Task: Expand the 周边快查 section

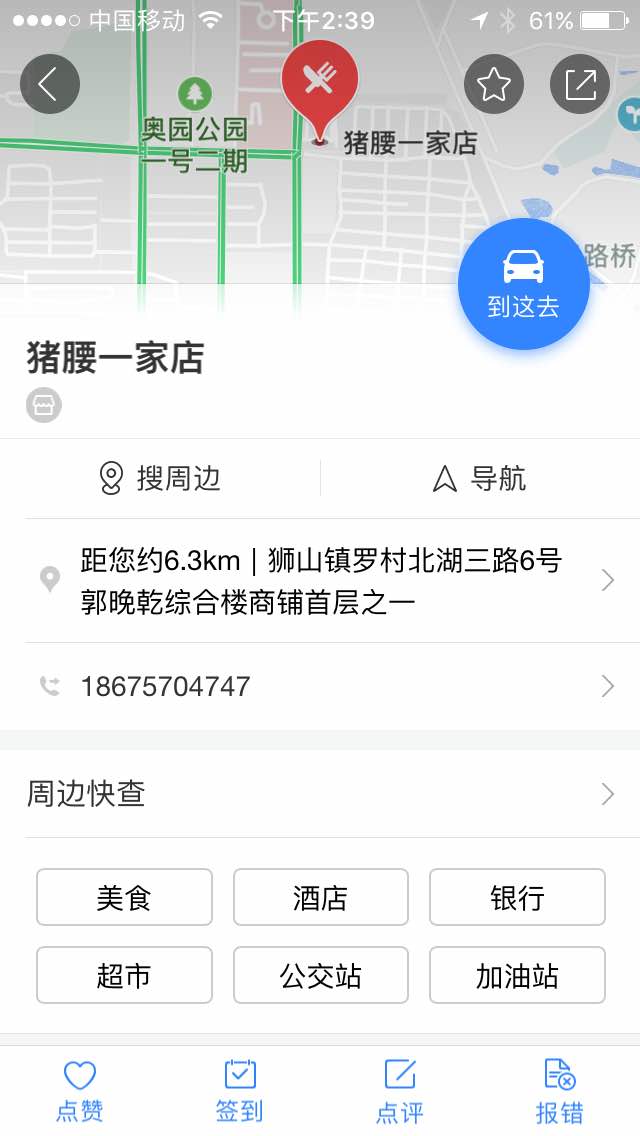Action: point(320,794)
